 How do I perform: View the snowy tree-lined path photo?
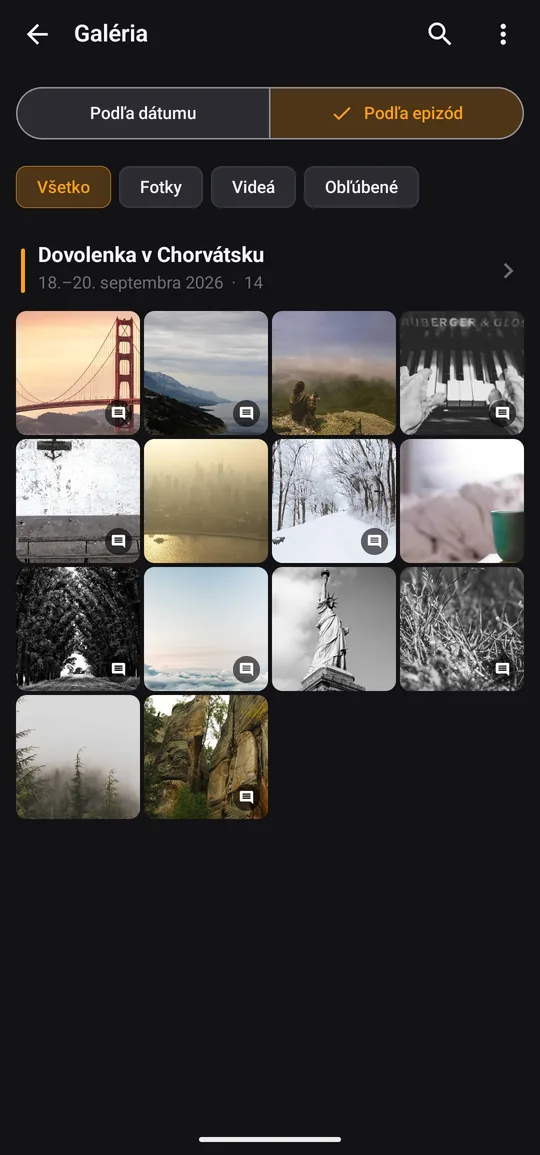click(x=334, y=501)
